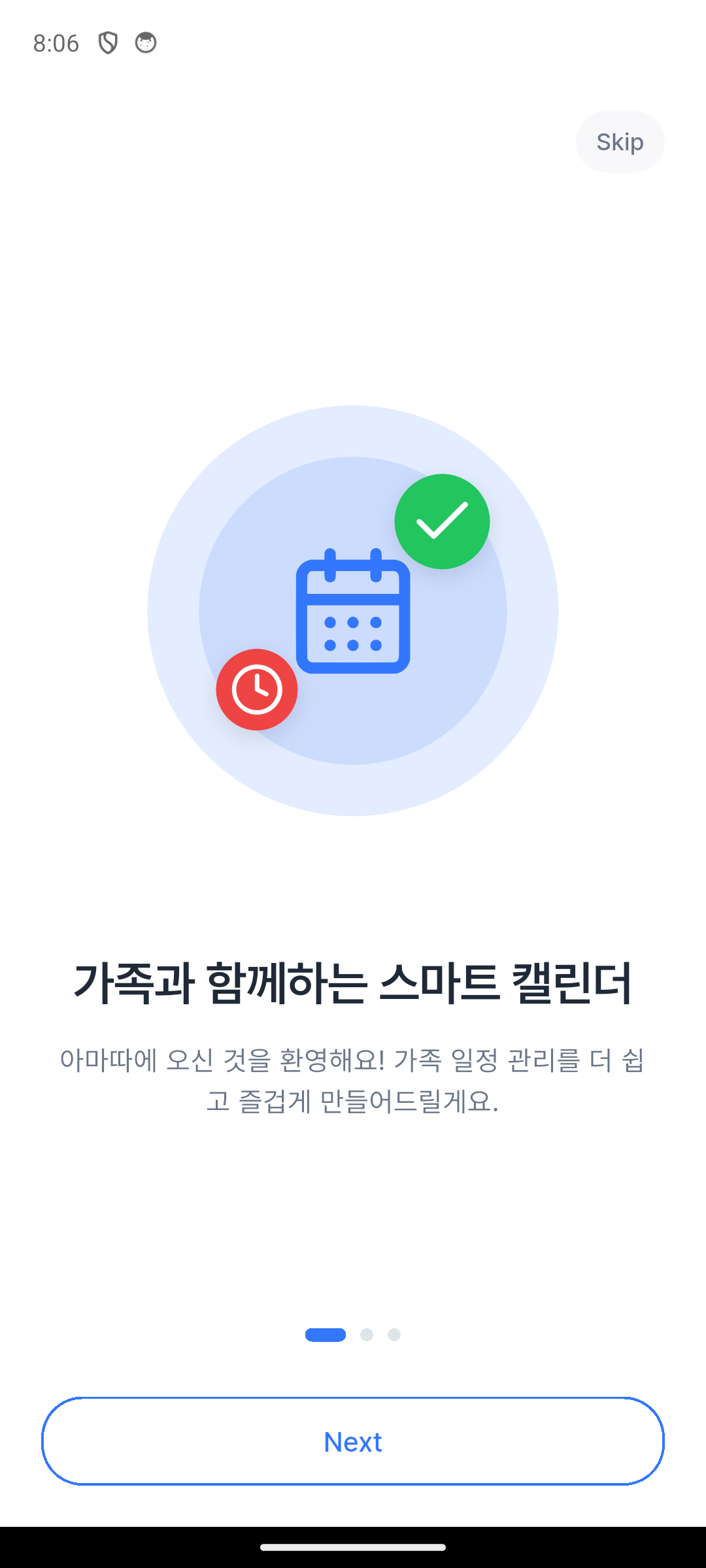Select the second page indicator dot
Viewport: 706px width, 1568px height.
click(x=367, y=1335)
